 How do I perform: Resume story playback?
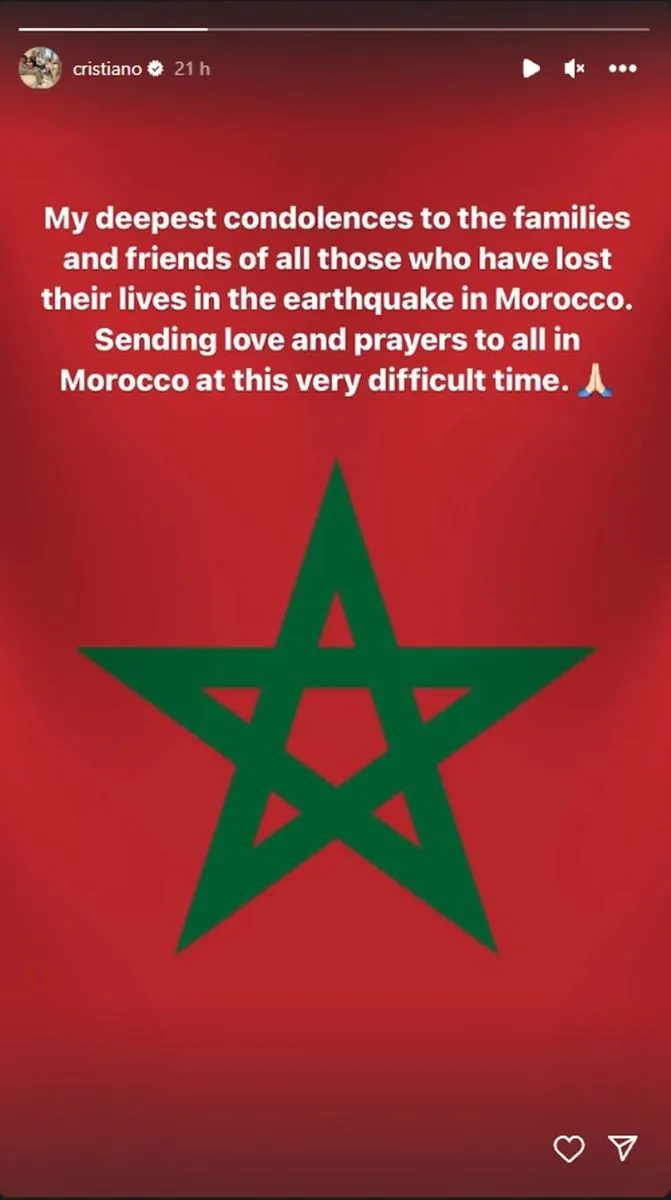pos(531,68)
